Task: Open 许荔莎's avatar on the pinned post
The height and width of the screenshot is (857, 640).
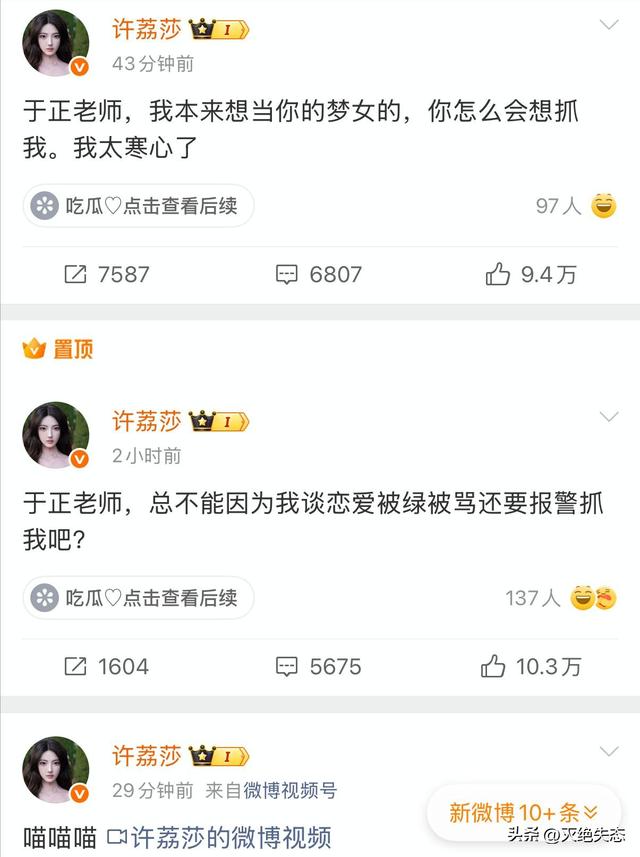Action: click(x=56, y=435)
